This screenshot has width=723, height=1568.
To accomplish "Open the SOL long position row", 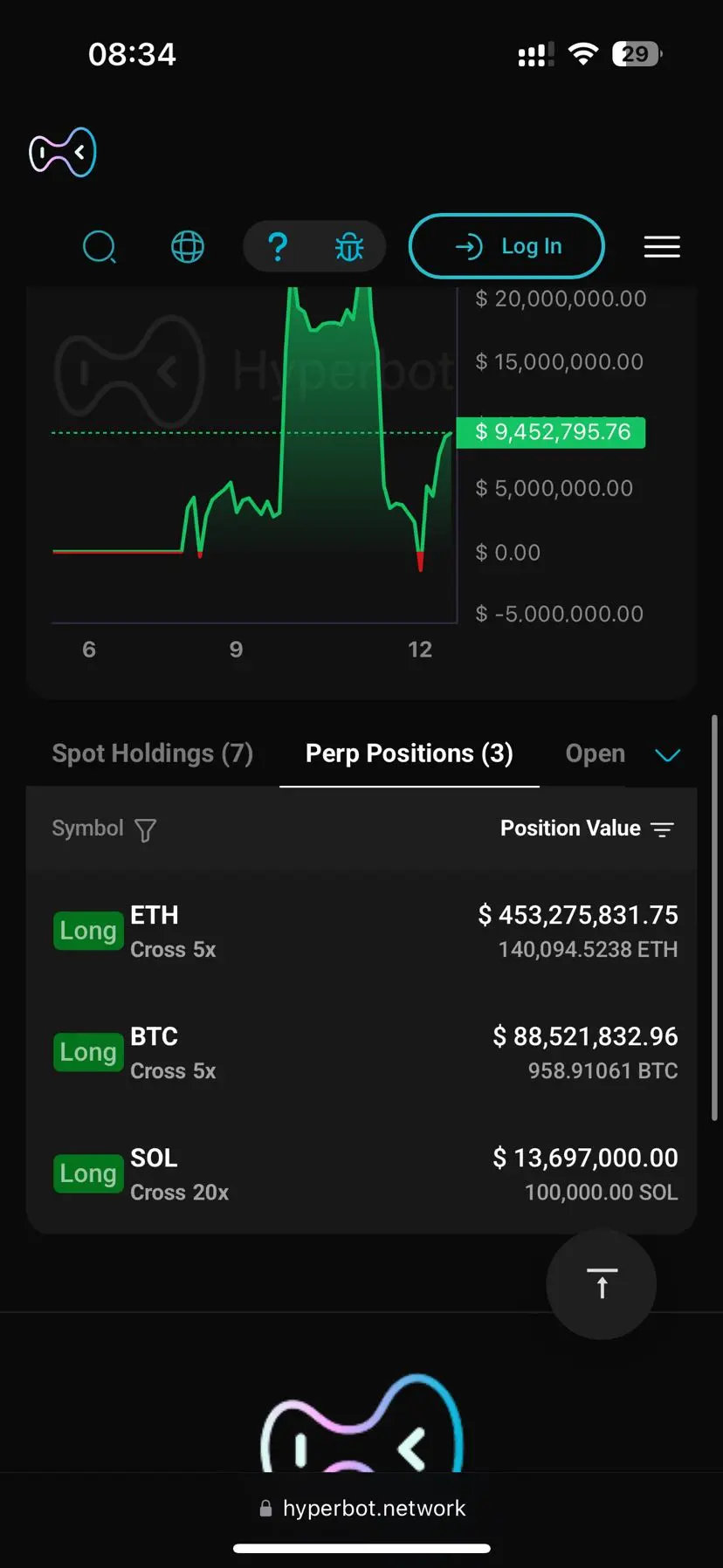I will coord(361,1174).
